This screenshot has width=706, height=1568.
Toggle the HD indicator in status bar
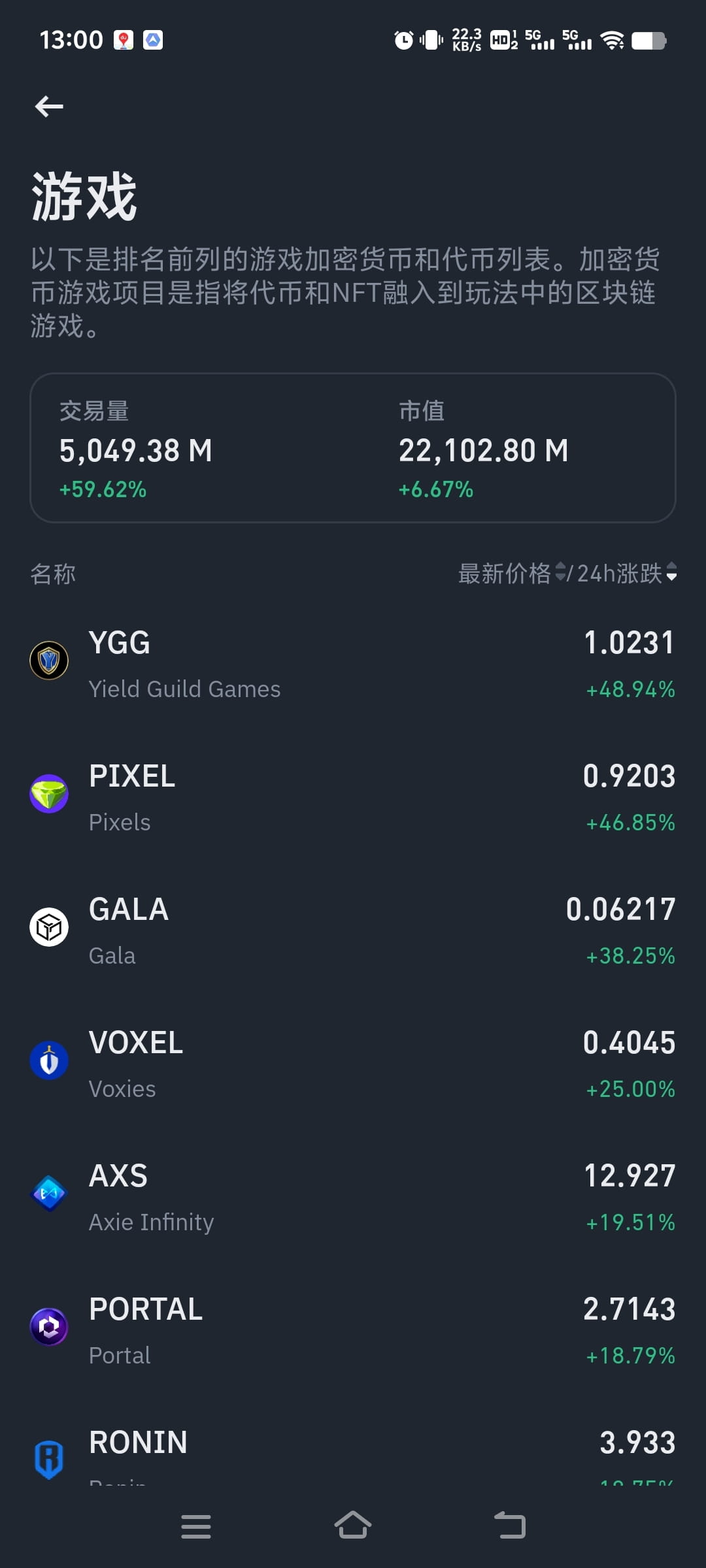click(x=499, y=41)
